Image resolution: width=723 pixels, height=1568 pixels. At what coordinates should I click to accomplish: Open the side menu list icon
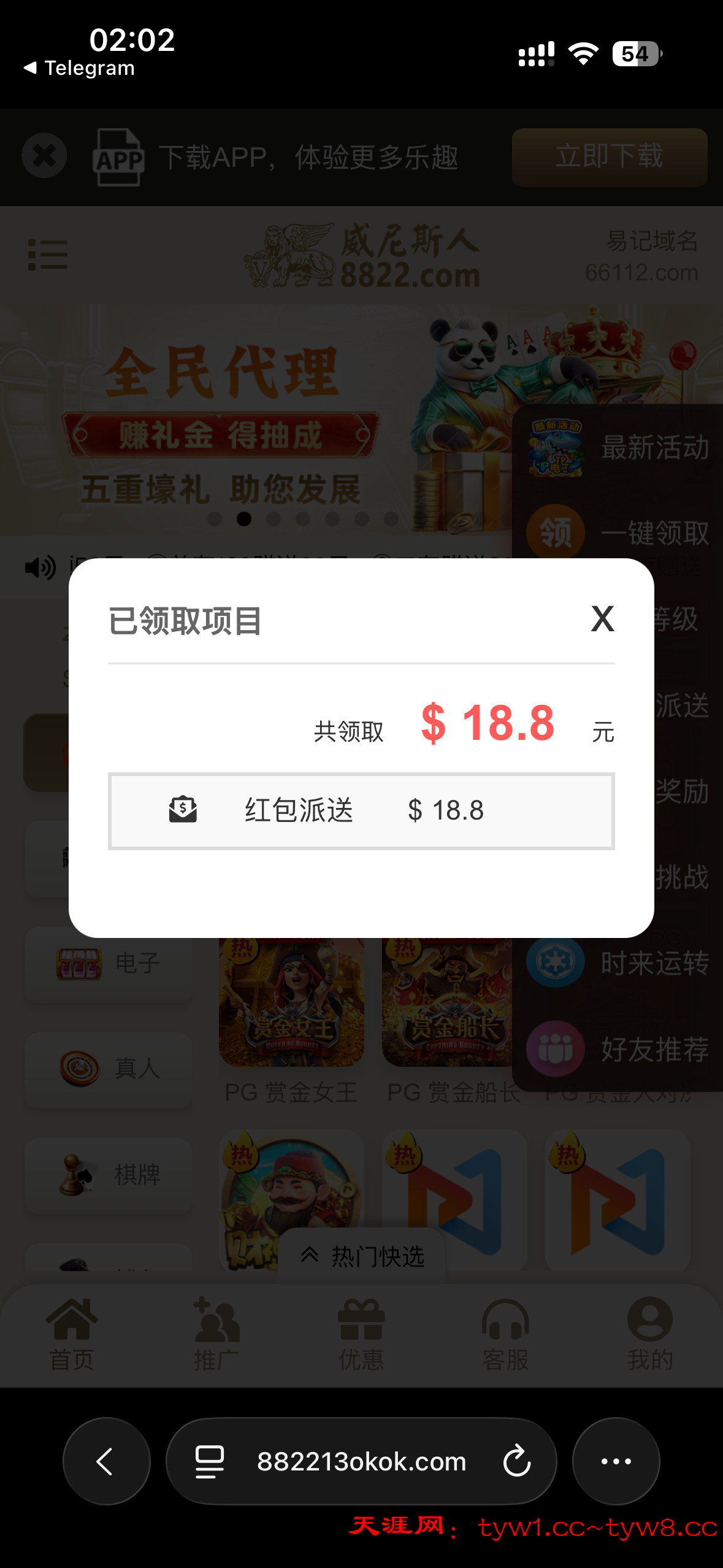[x=48, y=255]
